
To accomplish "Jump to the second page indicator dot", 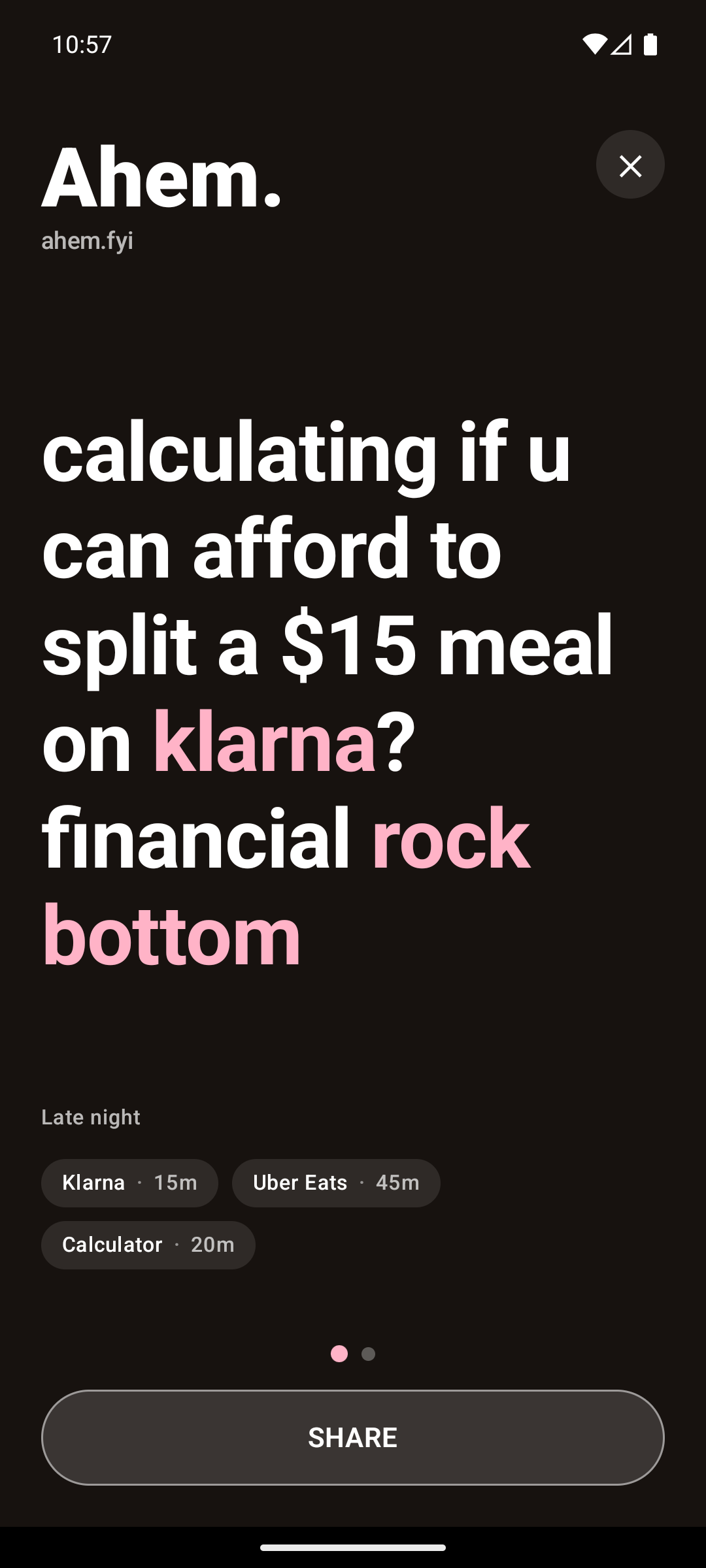I will point(369,1354).
